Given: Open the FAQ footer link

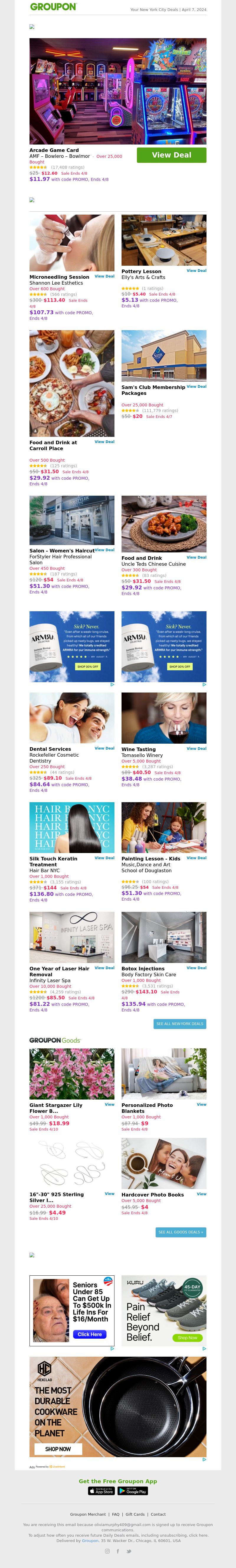Looking at the screenshot, I should 116,1514.
